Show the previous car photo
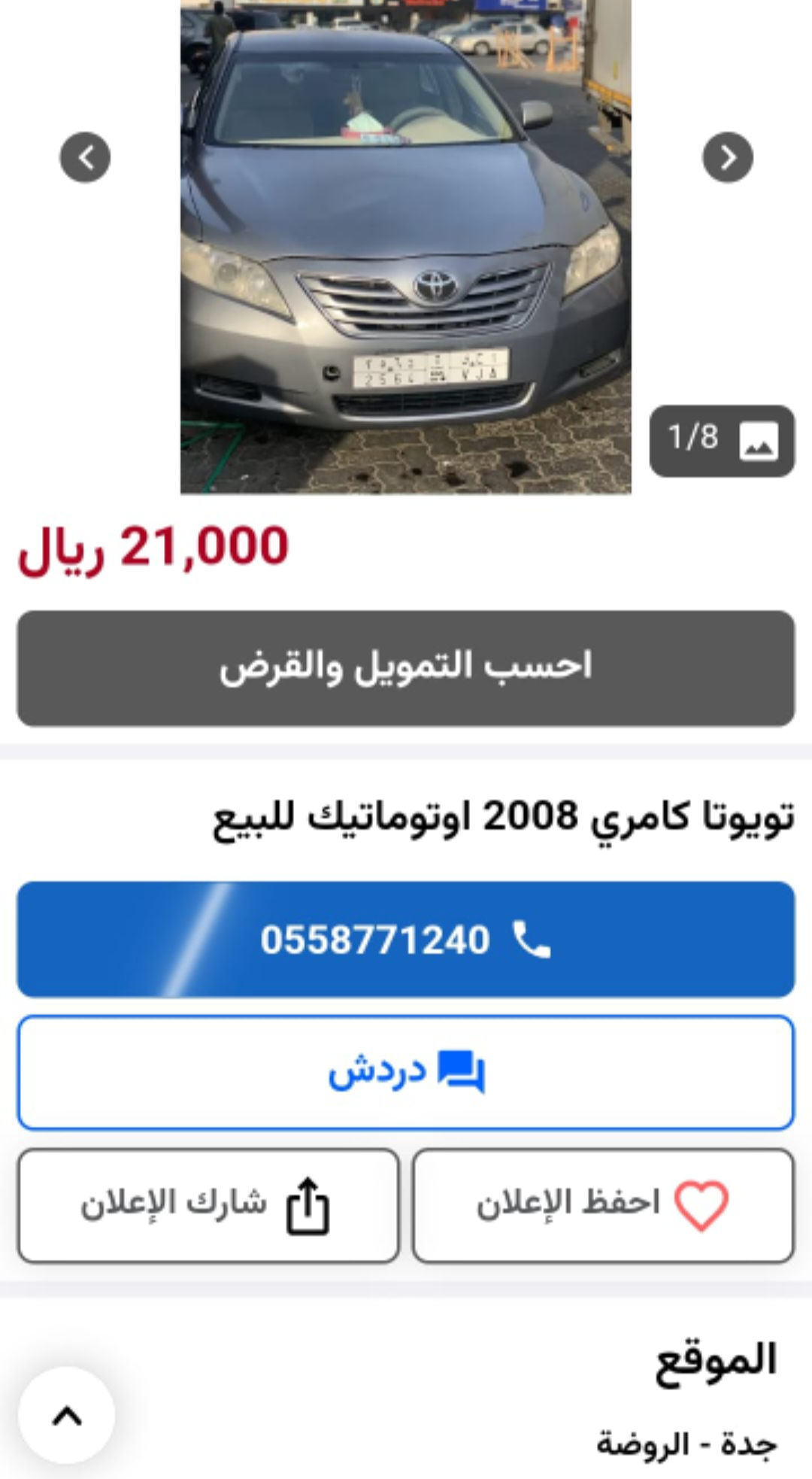The width and height of the screenshot is (812, 1479). click(85, 157)
